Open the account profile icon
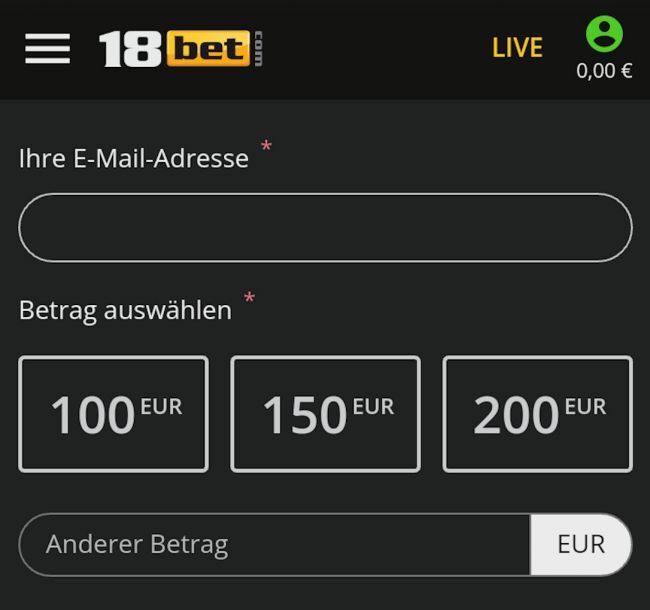650x610 pixels. coord(603,35)
